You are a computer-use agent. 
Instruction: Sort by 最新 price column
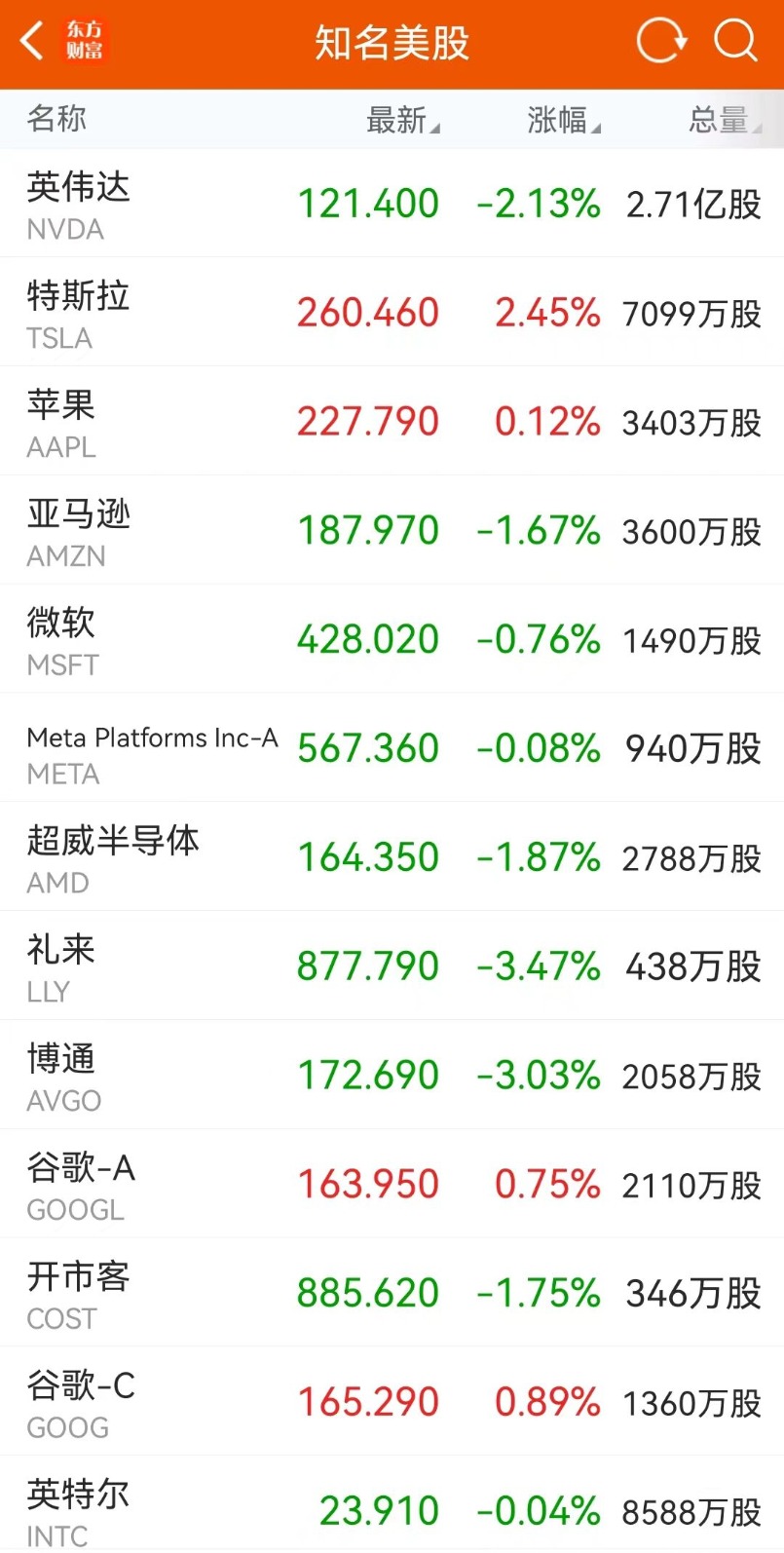tap(401, 120)
